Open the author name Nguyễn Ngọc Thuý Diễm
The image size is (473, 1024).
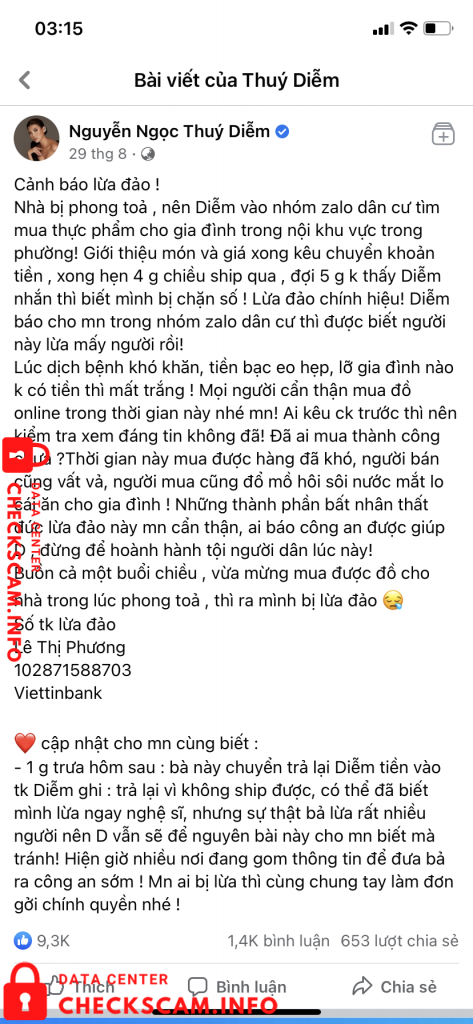[169, 131]
